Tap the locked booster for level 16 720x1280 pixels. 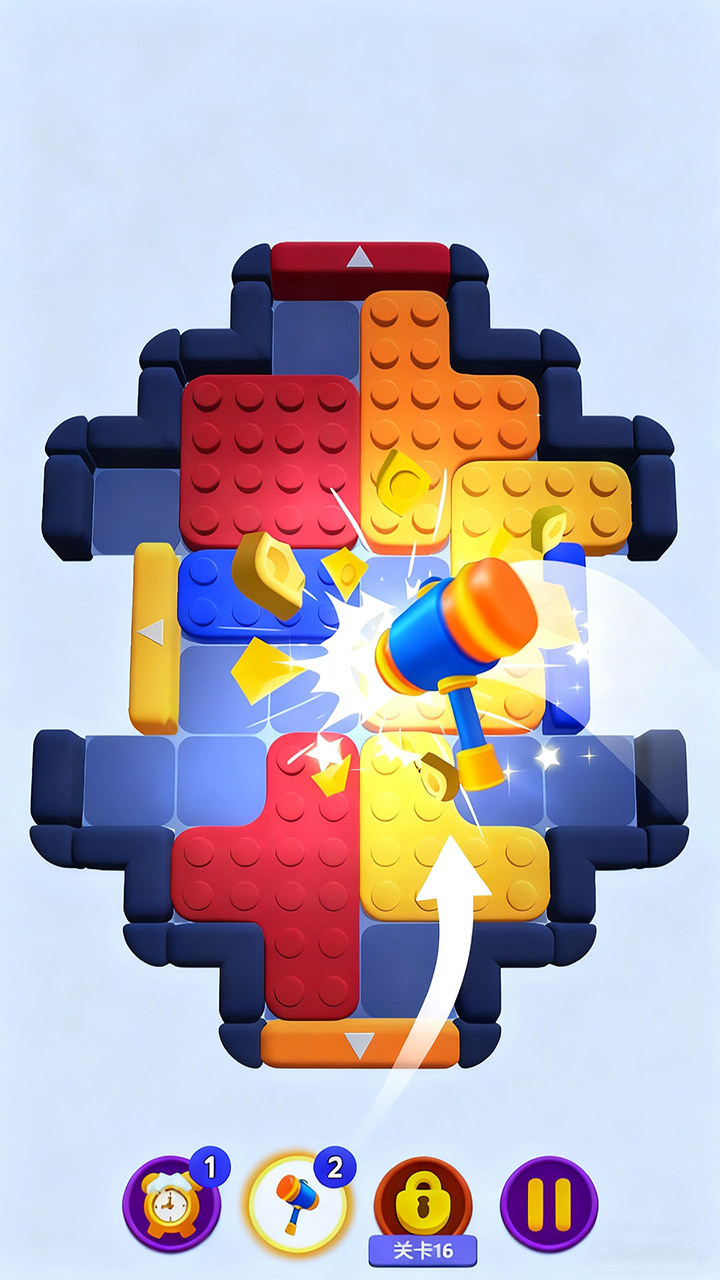[423, 1203]
